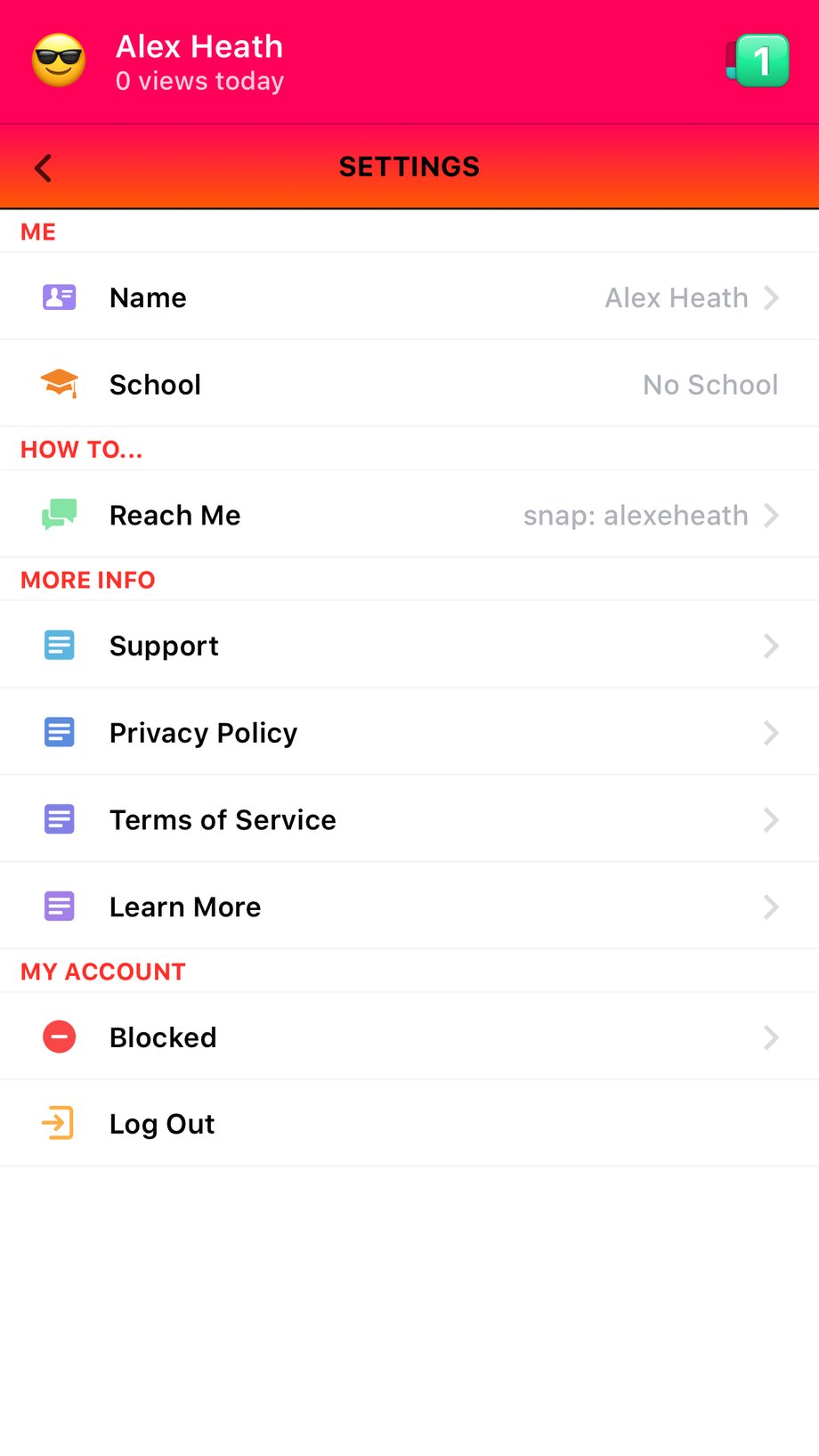Open the green notification badge
Viewport: 819px width, 1456px height.
point(758,61)
